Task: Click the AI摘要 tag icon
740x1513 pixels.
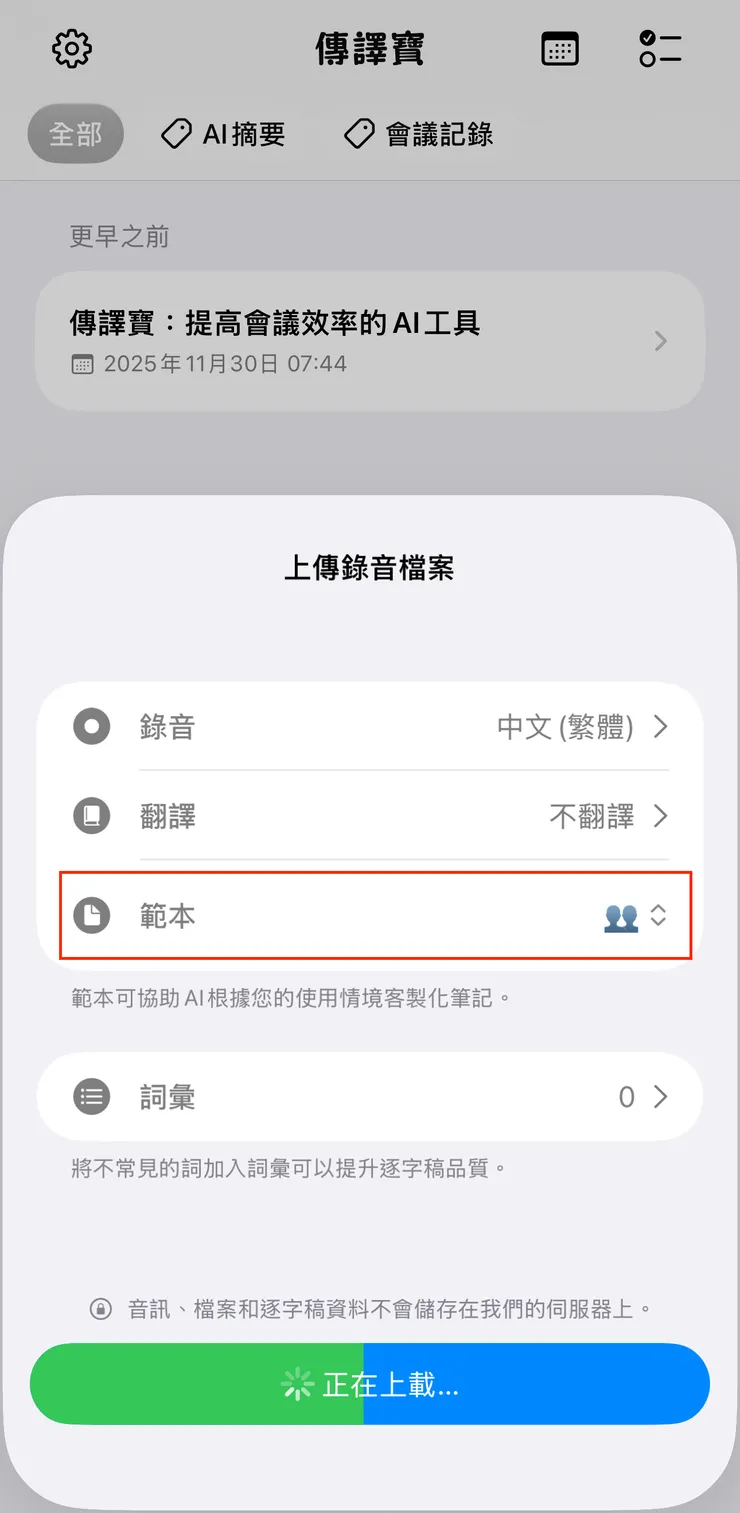Action: 178,133
